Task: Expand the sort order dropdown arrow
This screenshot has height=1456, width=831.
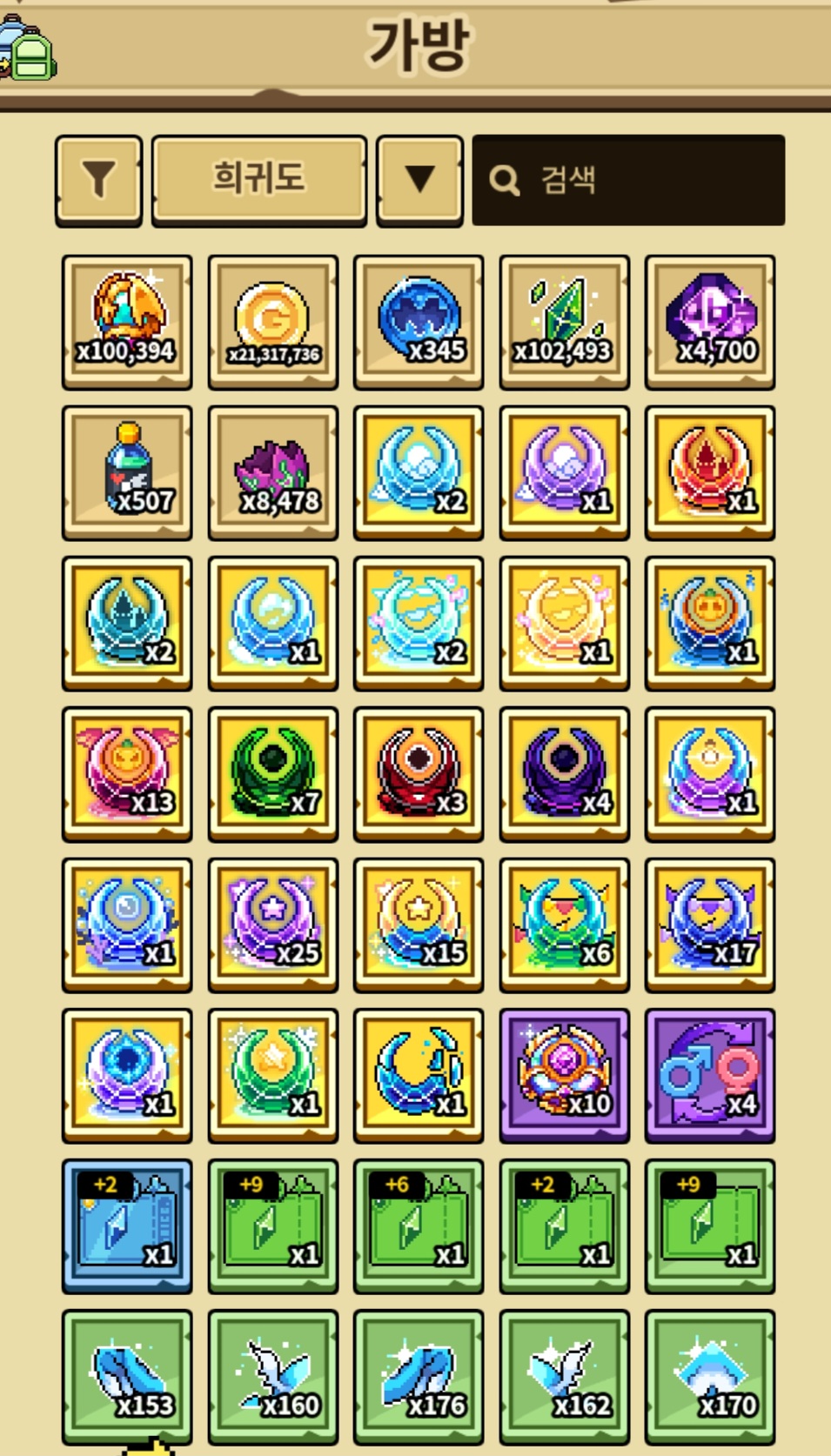Action: click(419, 180)
